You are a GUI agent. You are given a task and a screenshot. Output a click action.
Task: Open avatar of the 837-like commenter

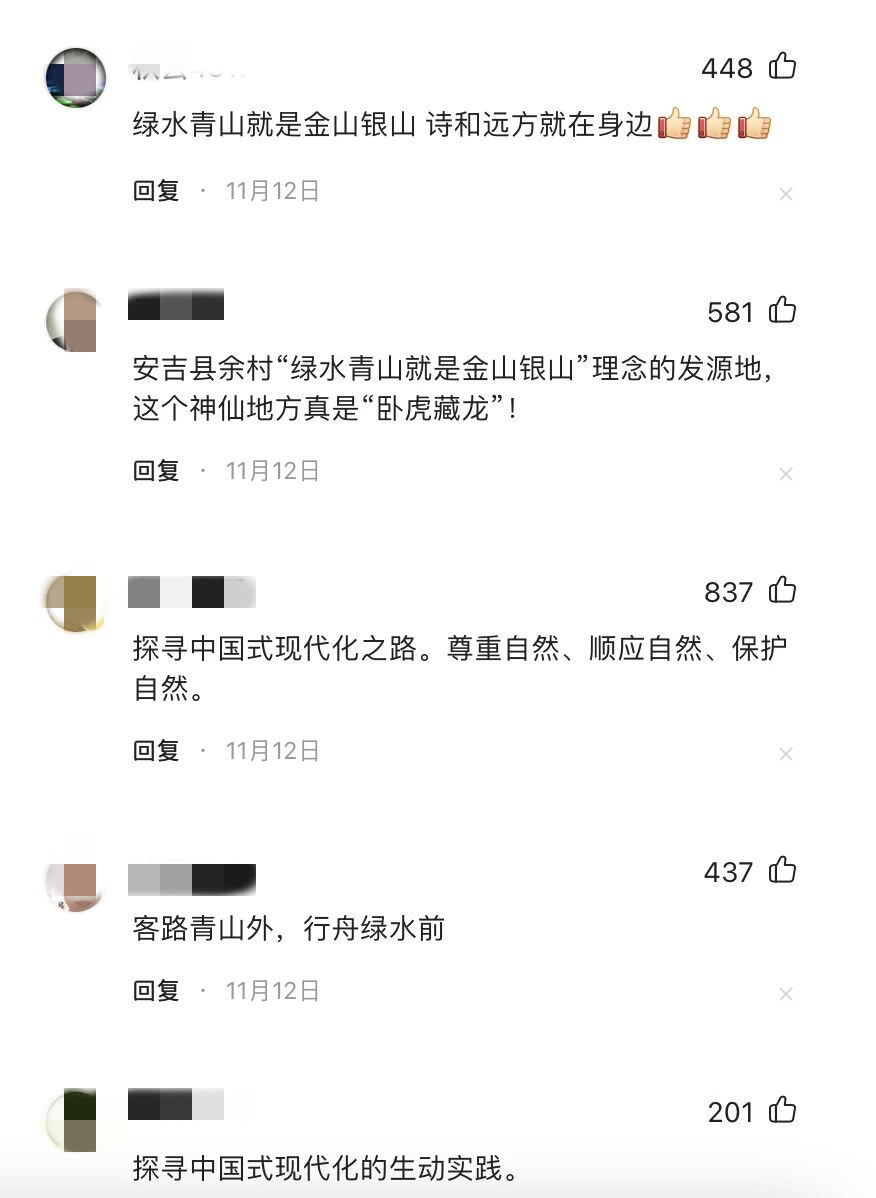(76, 603)
